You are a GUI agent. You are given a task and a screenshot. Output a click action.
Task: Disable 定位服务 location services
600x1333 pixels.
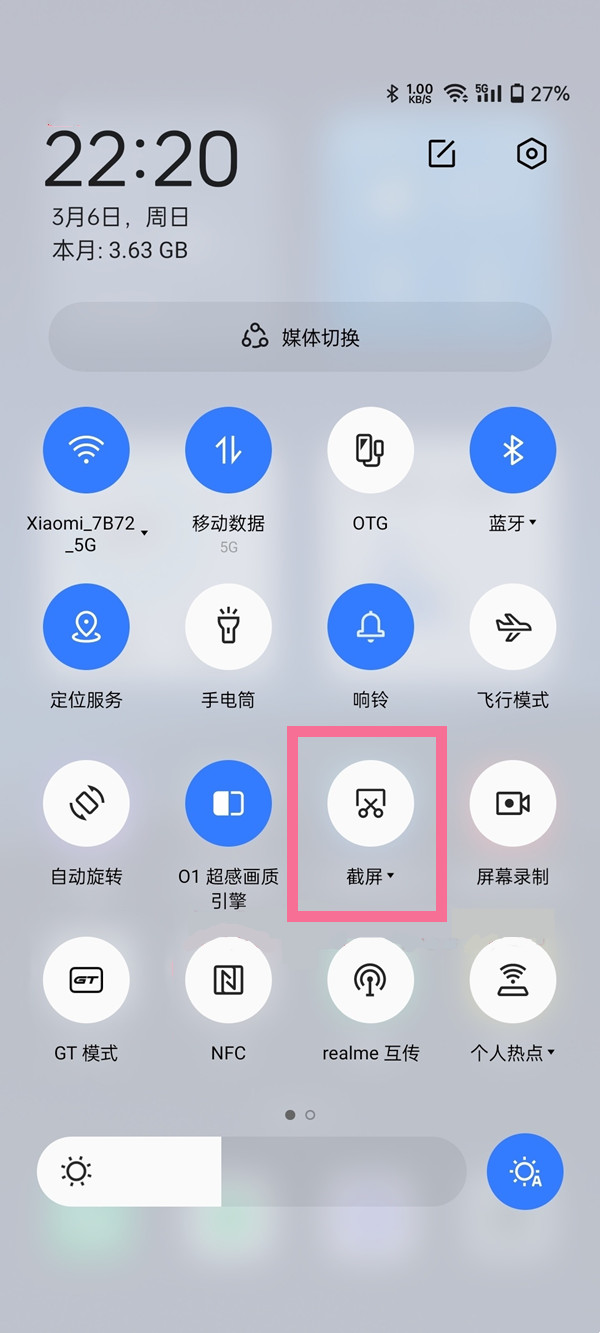tap(86, 627)
